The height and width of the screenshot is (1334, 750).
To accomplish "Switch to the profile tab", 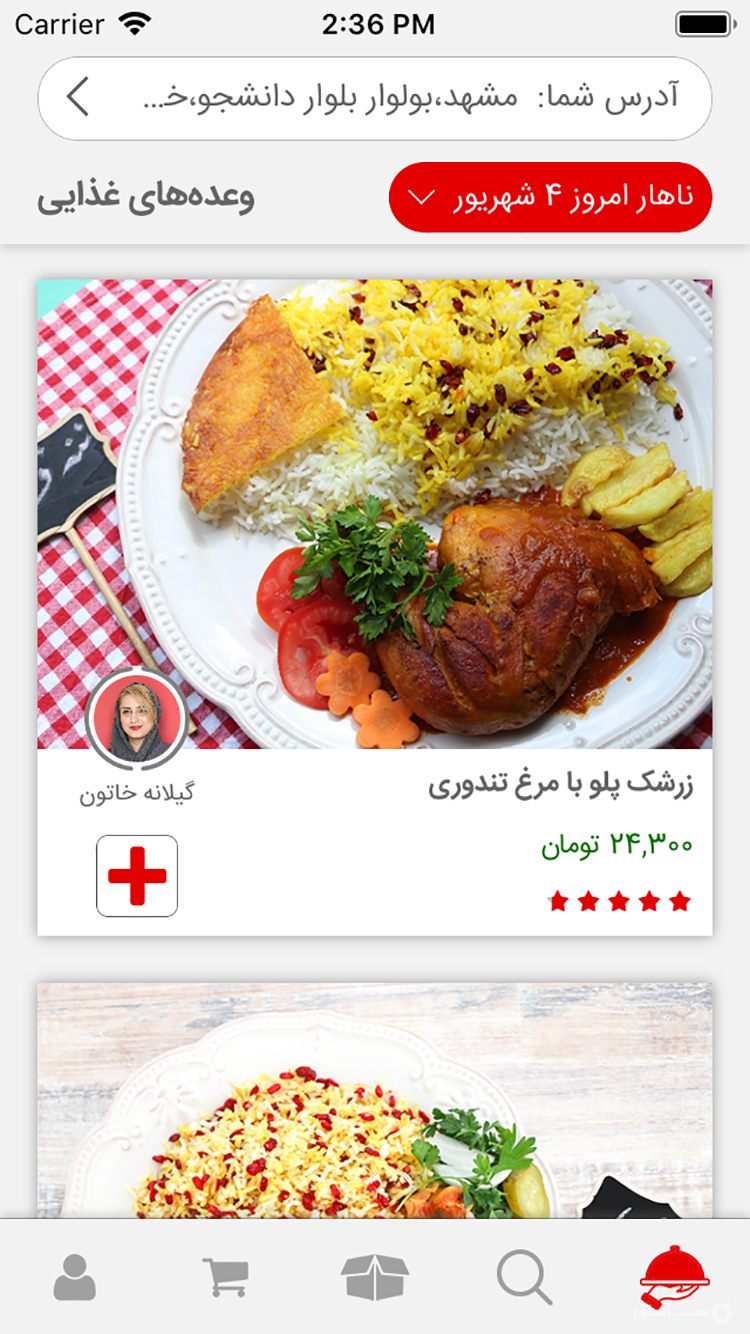I will [x=74, y=1278].
